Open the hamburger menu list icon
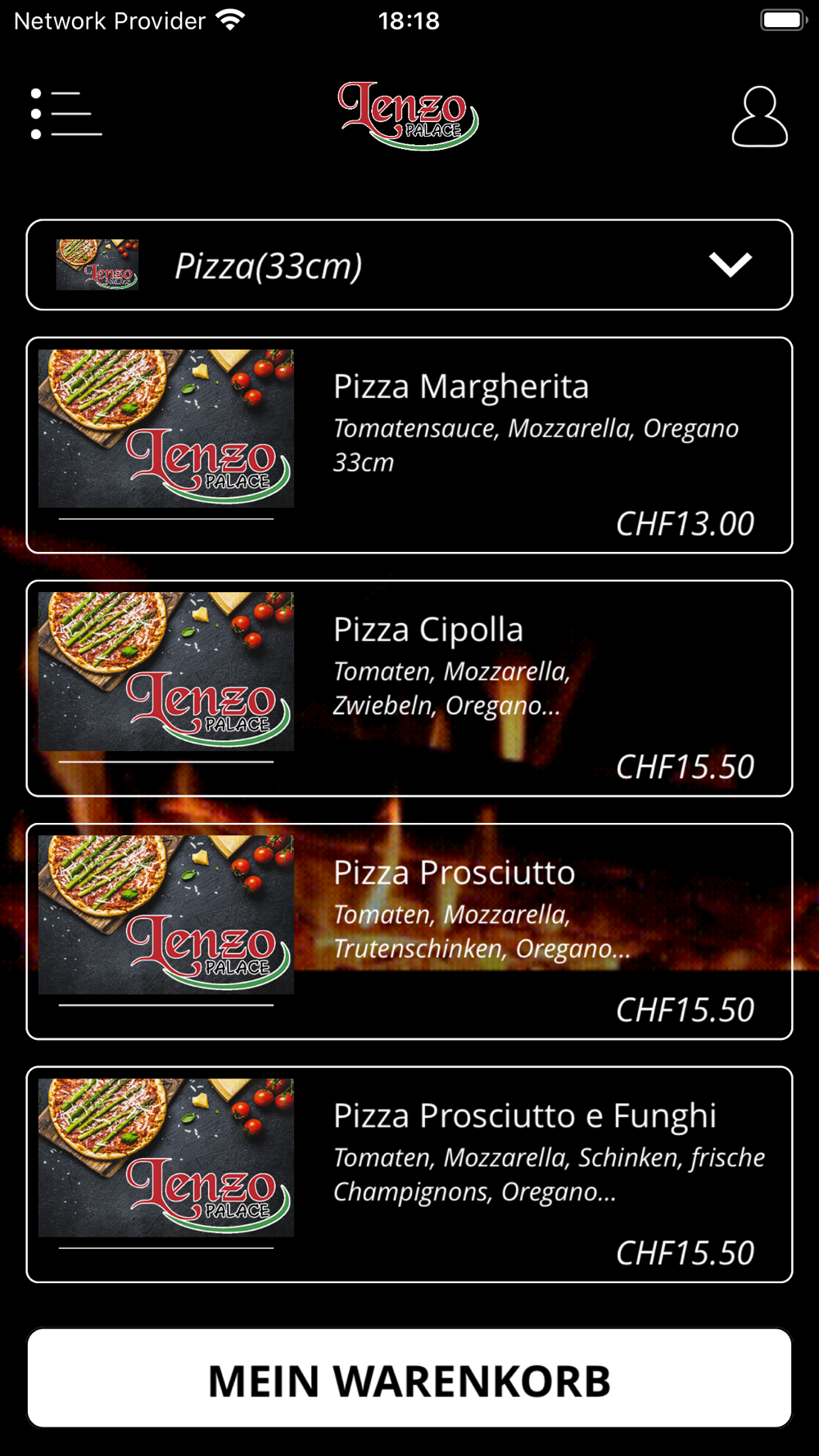 click(x=66, y=114)
